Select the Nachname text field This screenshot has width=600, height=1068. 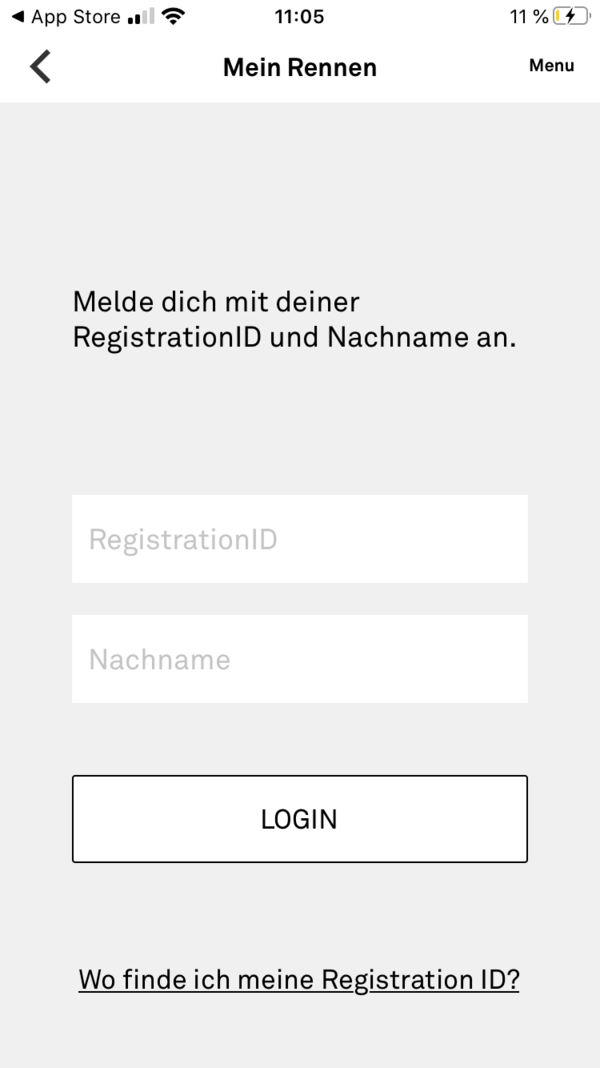point(300,659)
